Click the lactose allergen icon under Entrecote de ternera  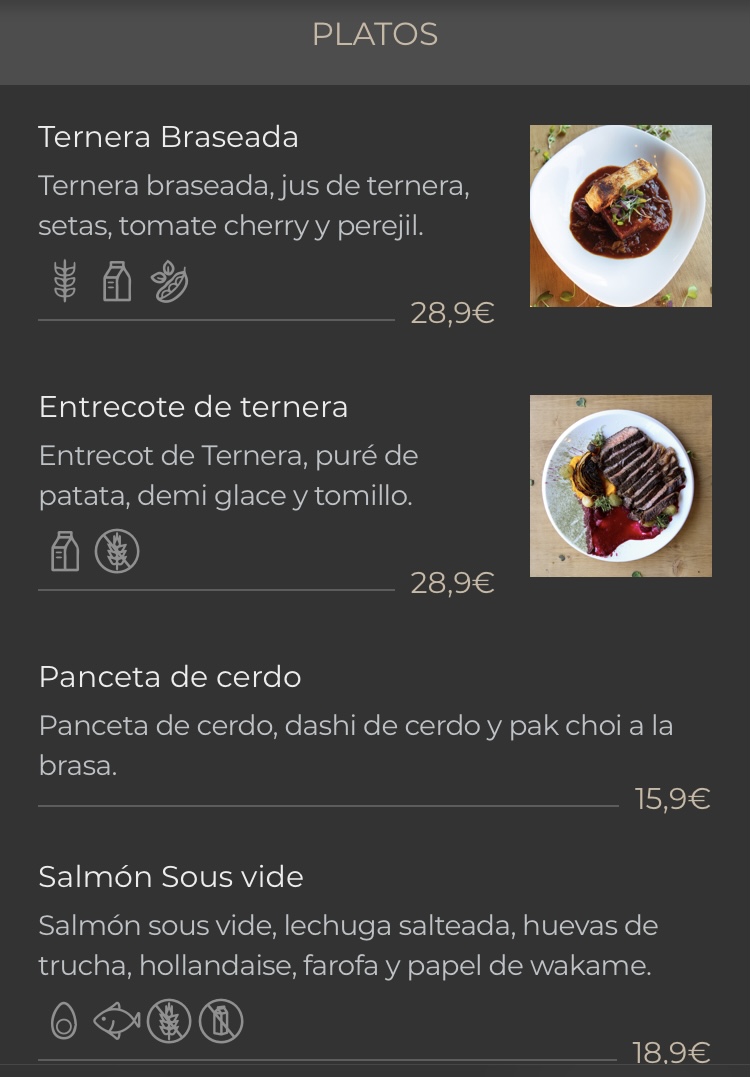(63, 550)
